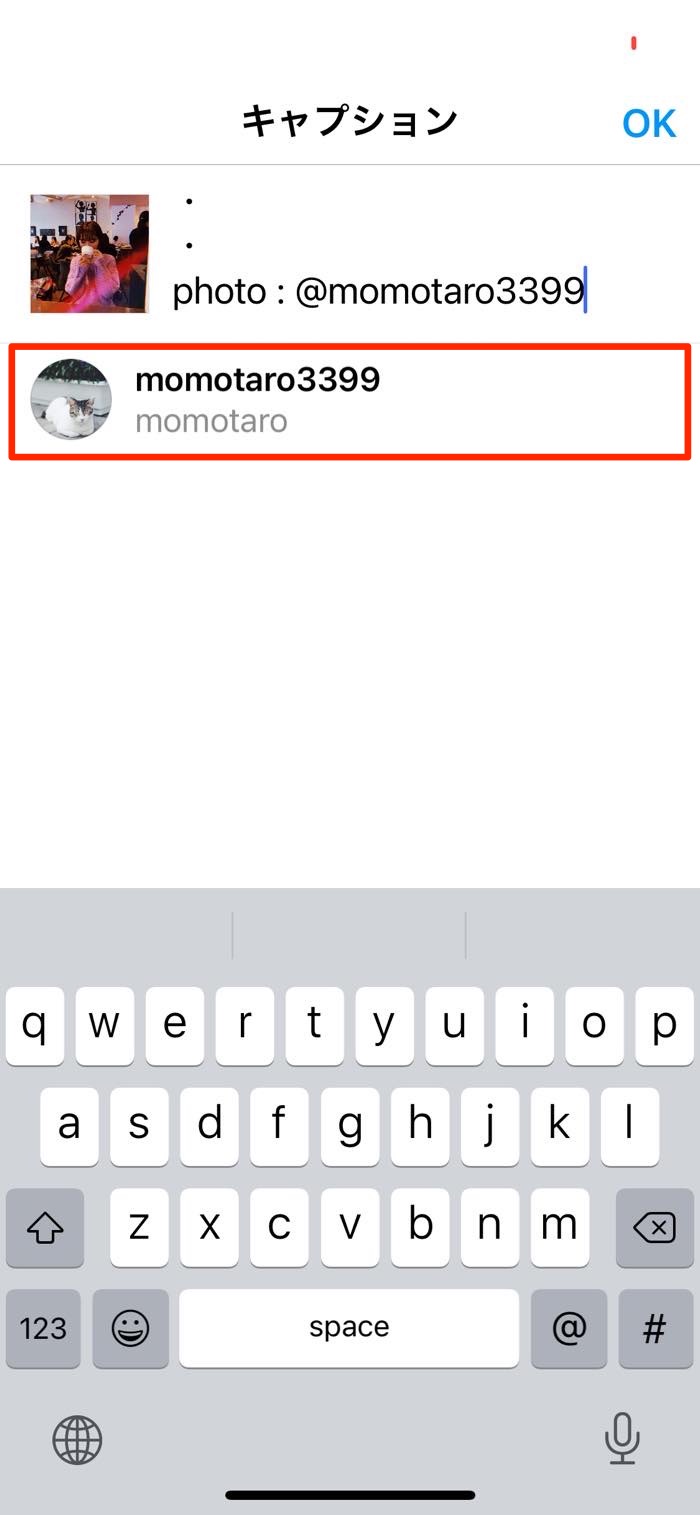The width and height of the screenshot is (700, 1515).
Task: Confirm the caption with OK
Action: click(649, 123)
